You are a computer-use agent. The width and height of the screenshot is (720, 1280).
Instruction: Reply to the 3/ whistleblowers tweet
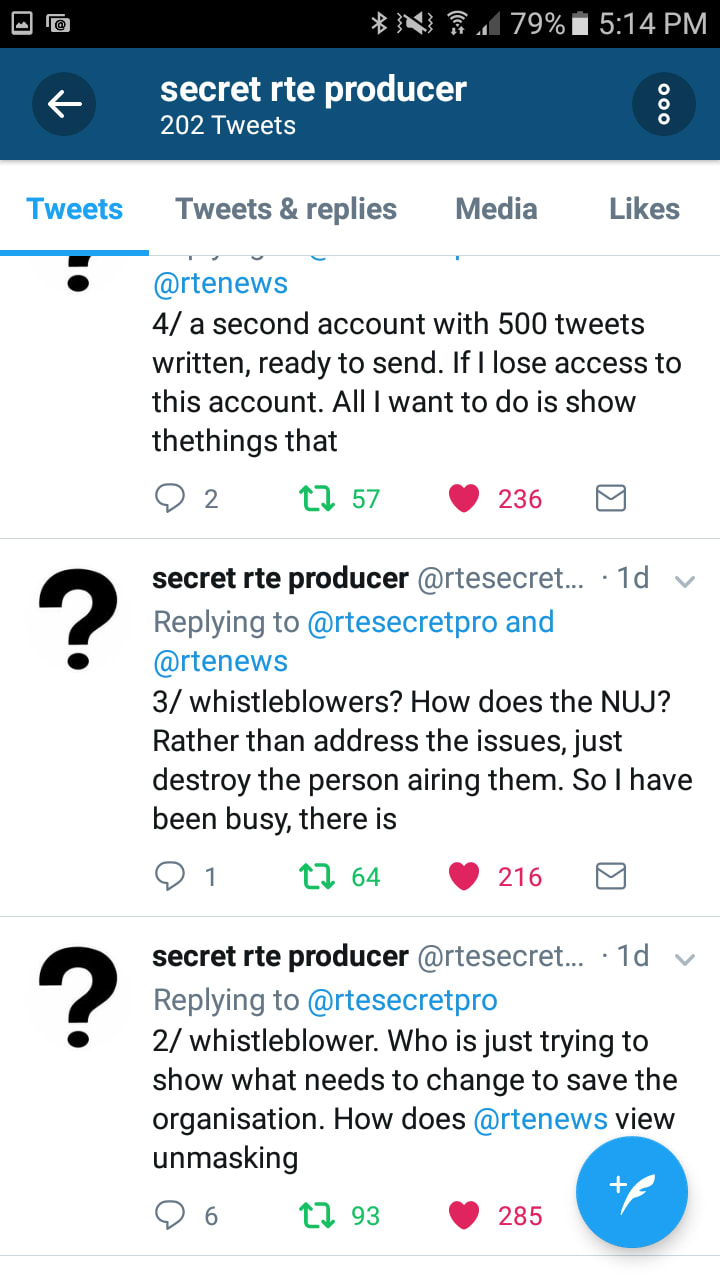pyautogui.click(x=170, y=876)
